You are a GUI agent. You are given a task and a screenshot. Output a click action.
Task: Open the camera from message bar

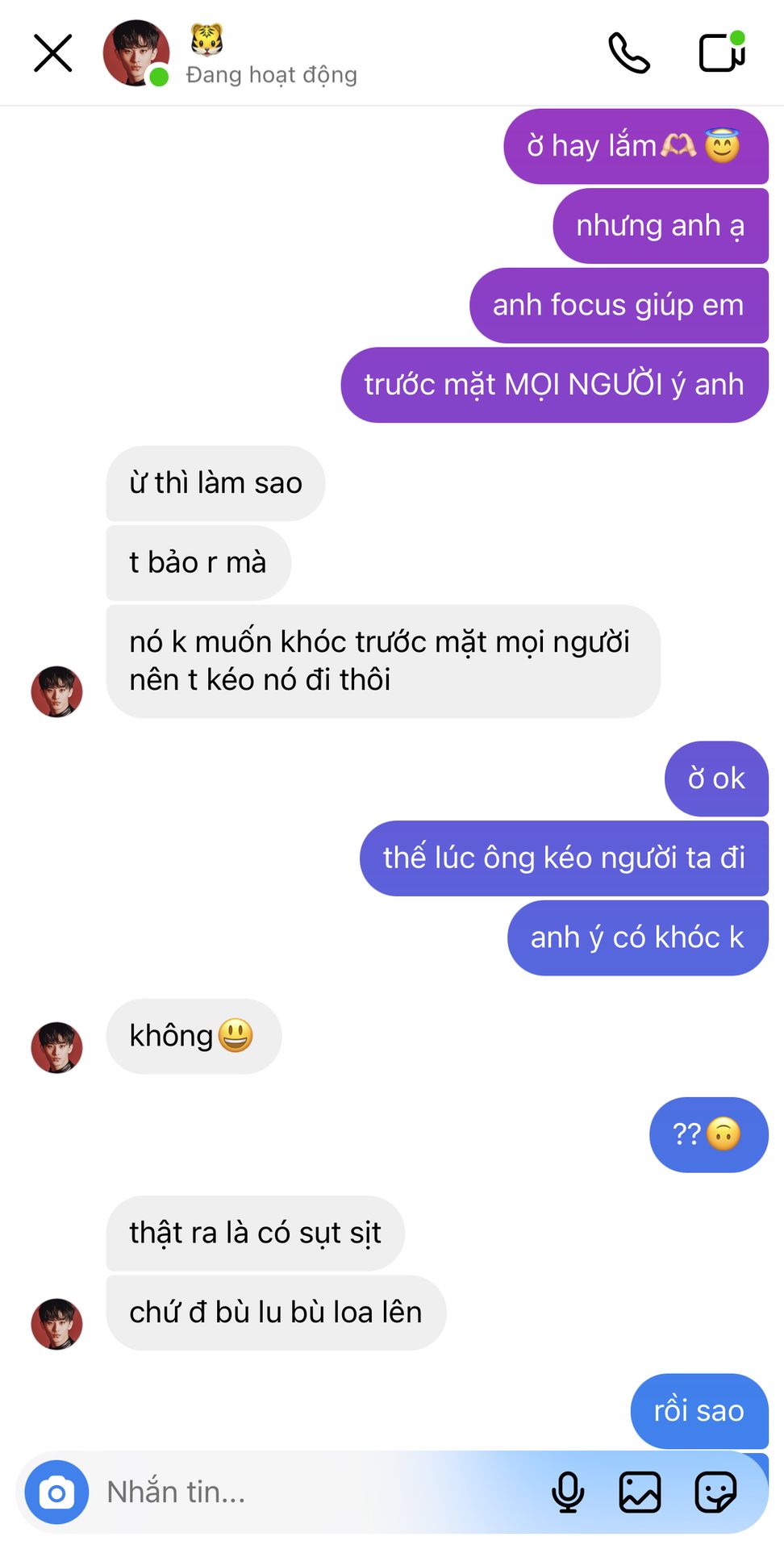point(56,1493)
